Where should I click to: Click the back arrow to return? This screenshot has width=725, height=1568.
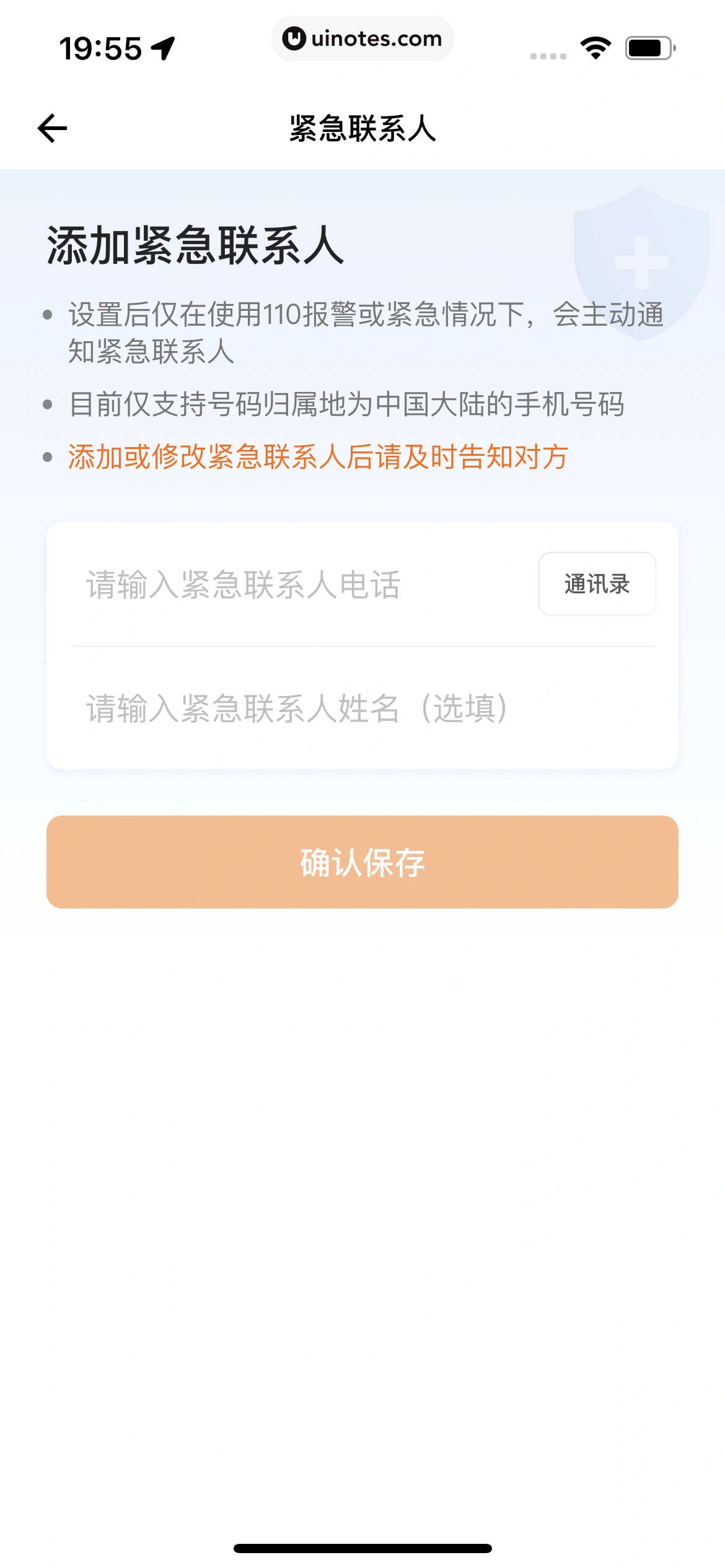tap(52, 127)
